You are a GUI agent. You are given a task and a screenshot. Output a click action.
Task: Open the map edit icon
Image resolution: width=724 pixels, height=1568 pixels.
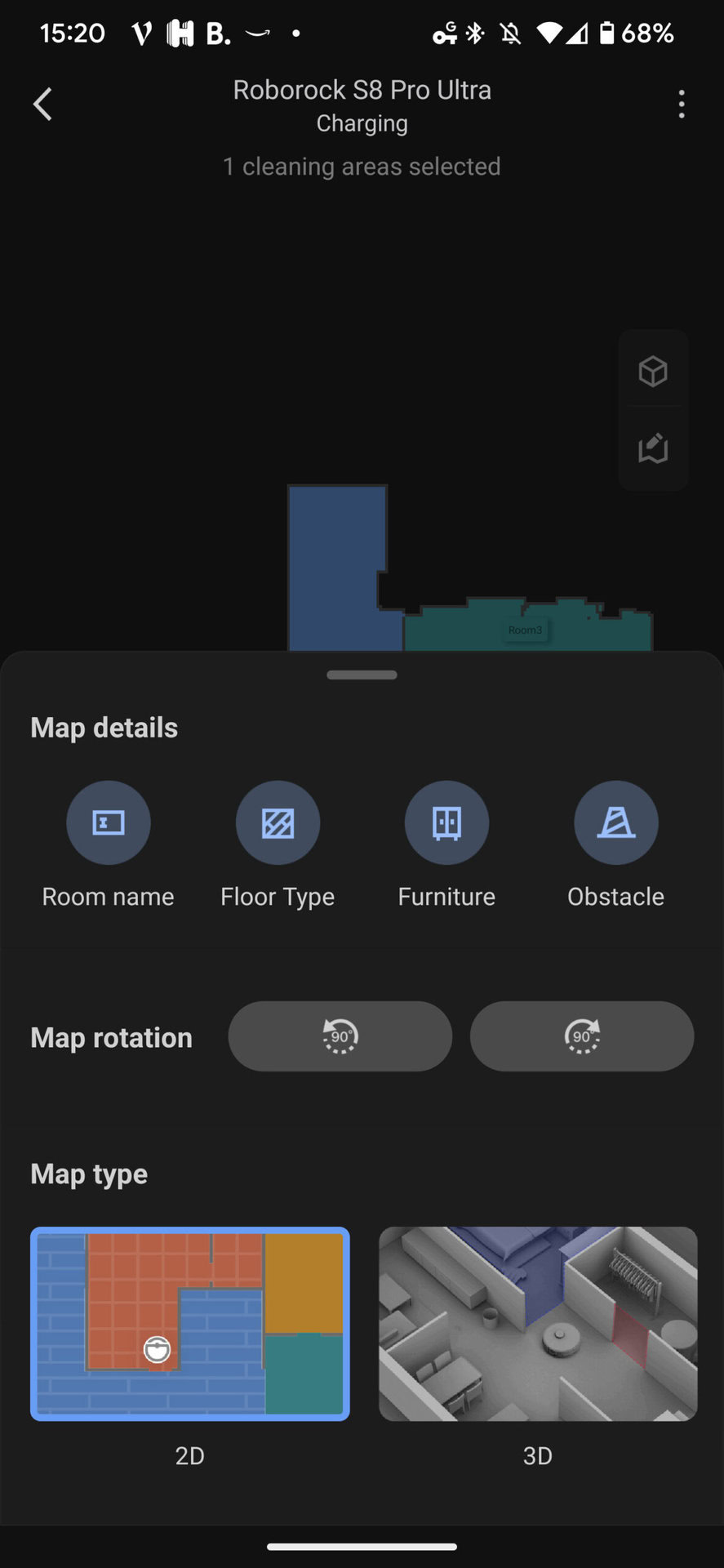[x=653, y=448]
